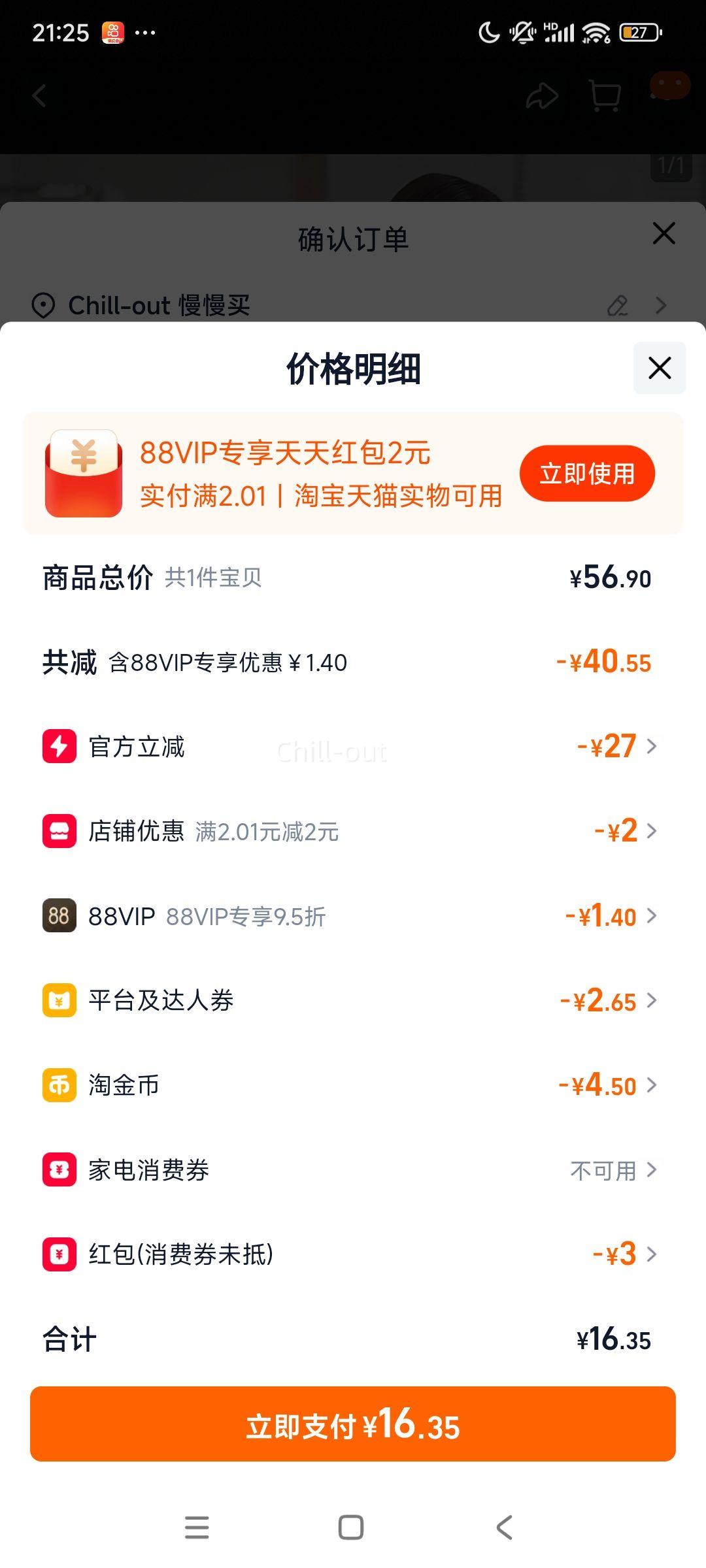Go to the system home screen
Viewport: 706px width, 1568px height.
point(351,1527)
